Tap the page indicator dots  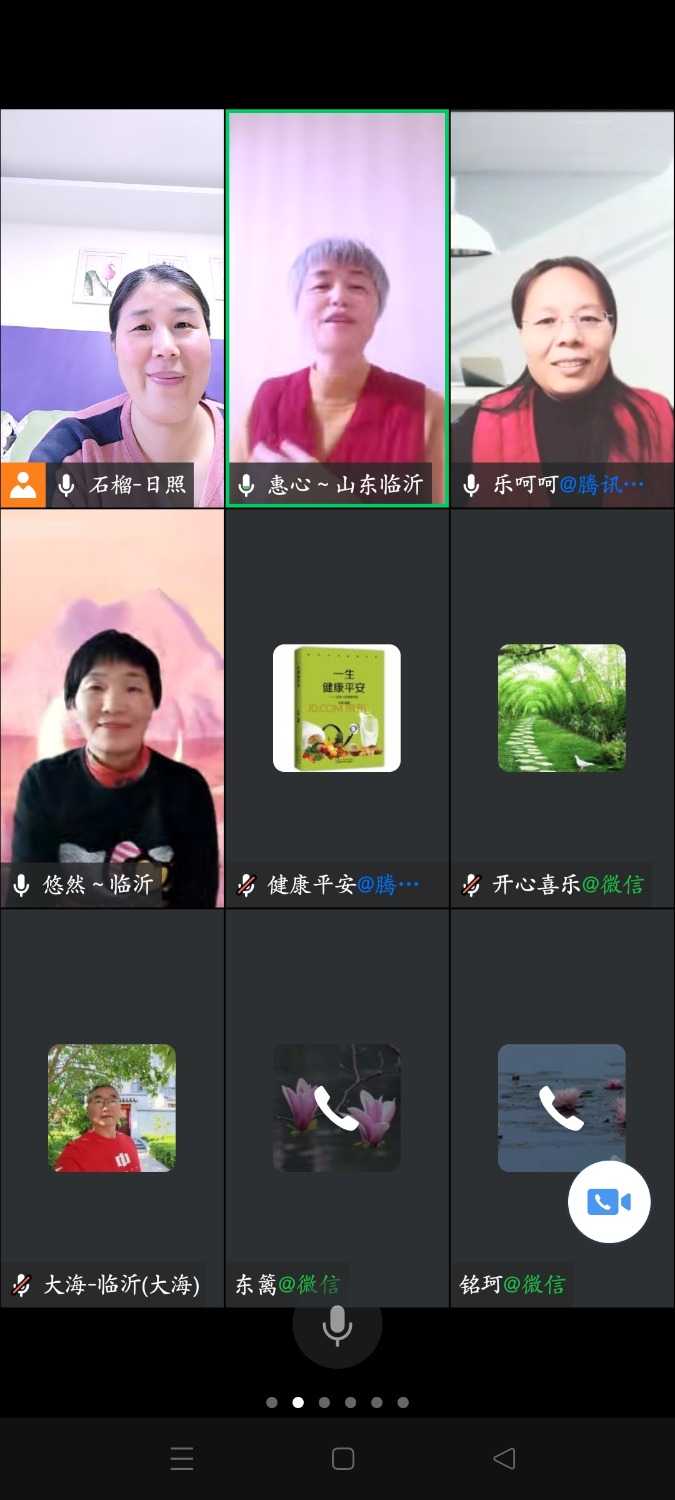click(337, 1402)
